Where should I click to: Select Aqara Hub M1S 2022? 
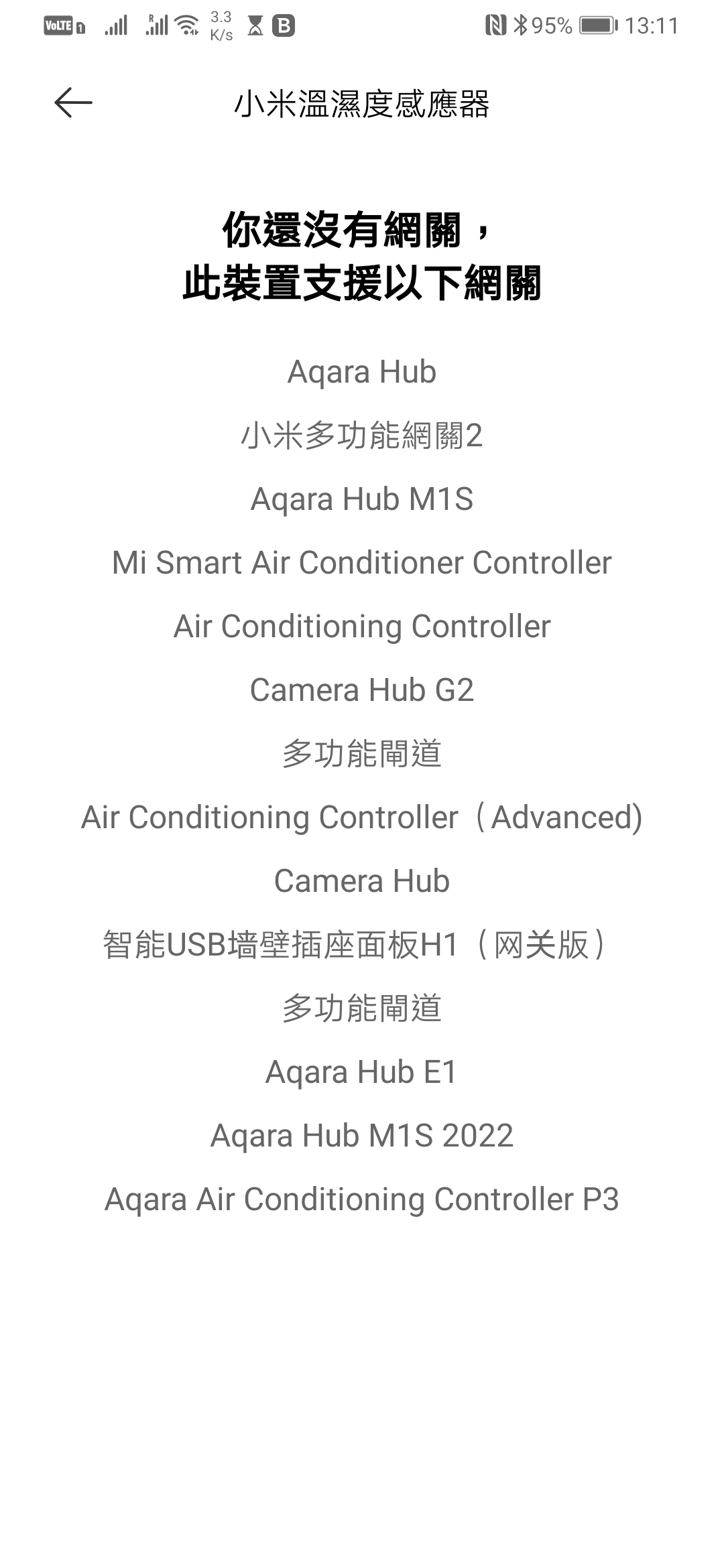[362, 1135]
